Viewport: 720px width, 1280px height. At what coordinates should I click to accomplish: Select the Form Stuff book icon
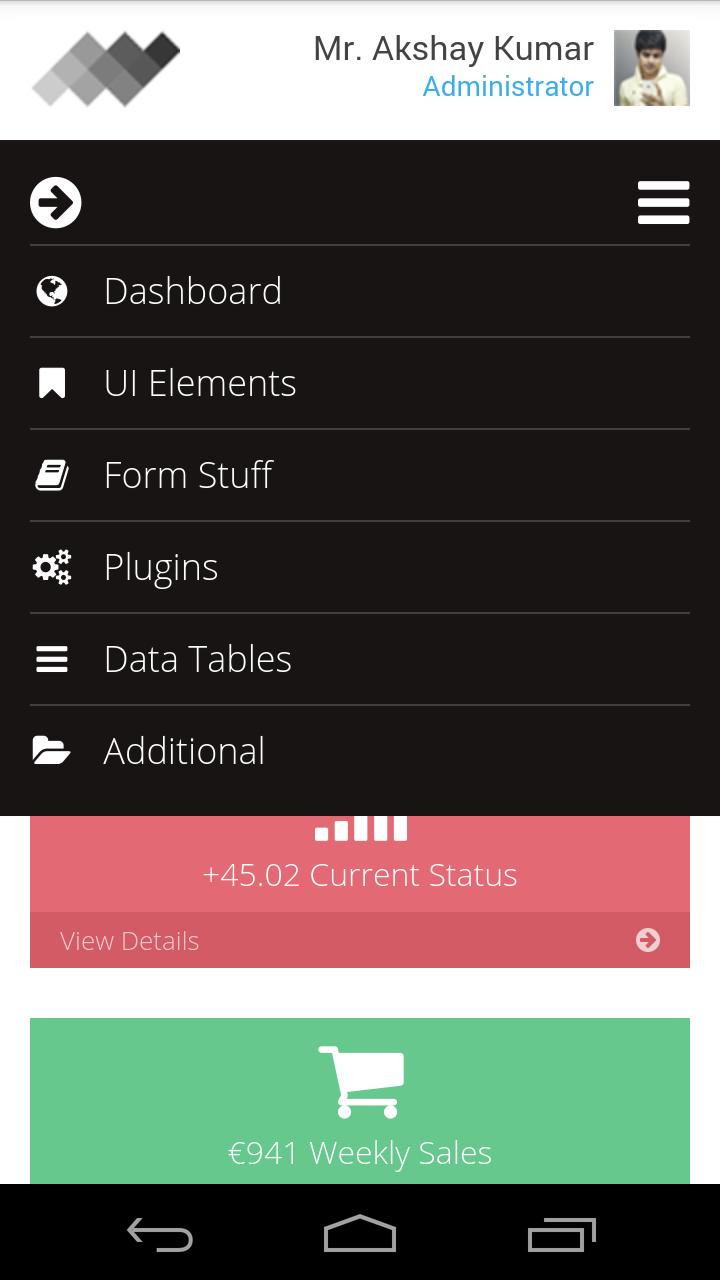(x=52, y=474)
